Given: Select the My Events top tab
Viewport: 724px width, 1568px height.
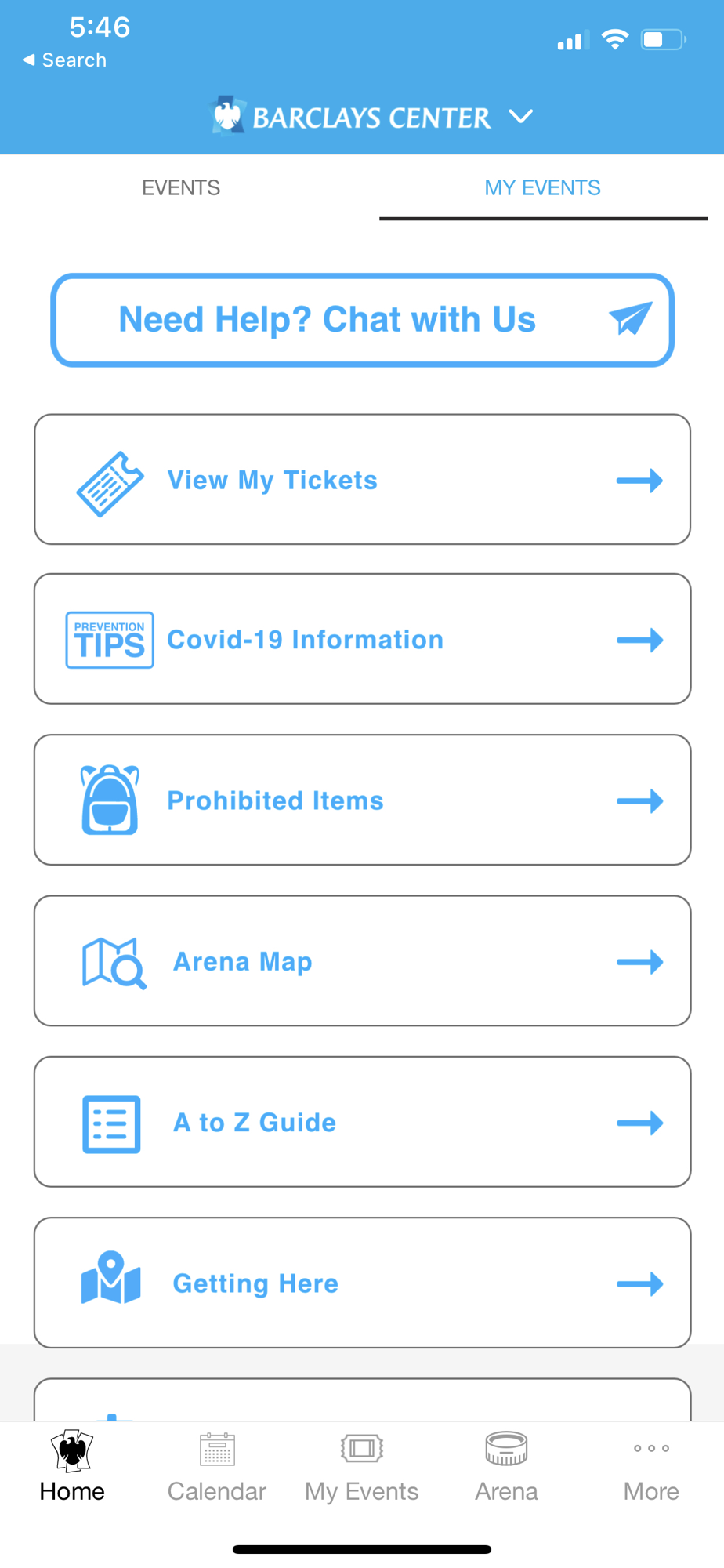Looking at the screenshot, I should point(543,187).
